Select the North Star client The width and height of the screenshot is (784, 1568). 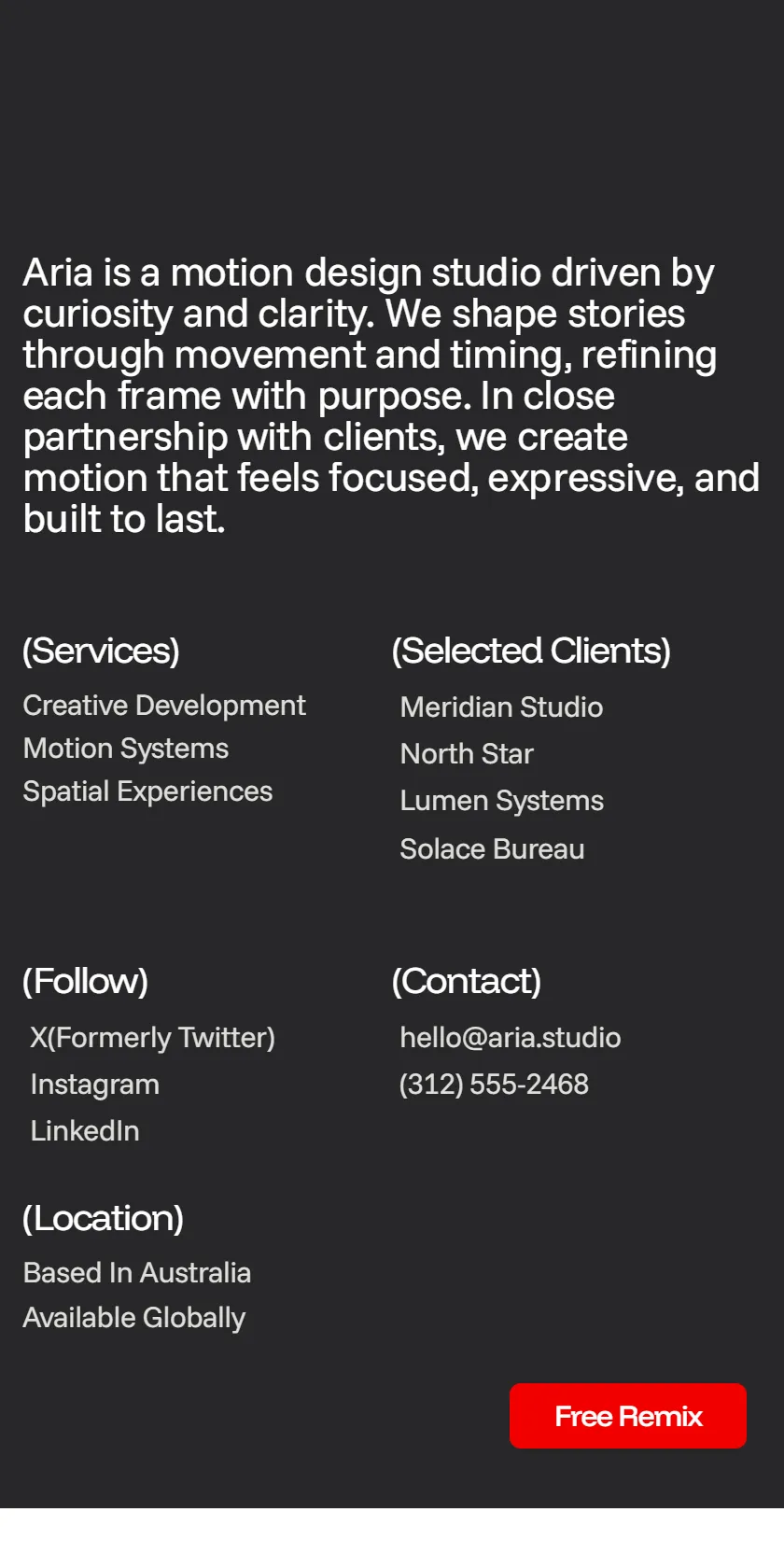pyautogui.click(x=467, y=754)
